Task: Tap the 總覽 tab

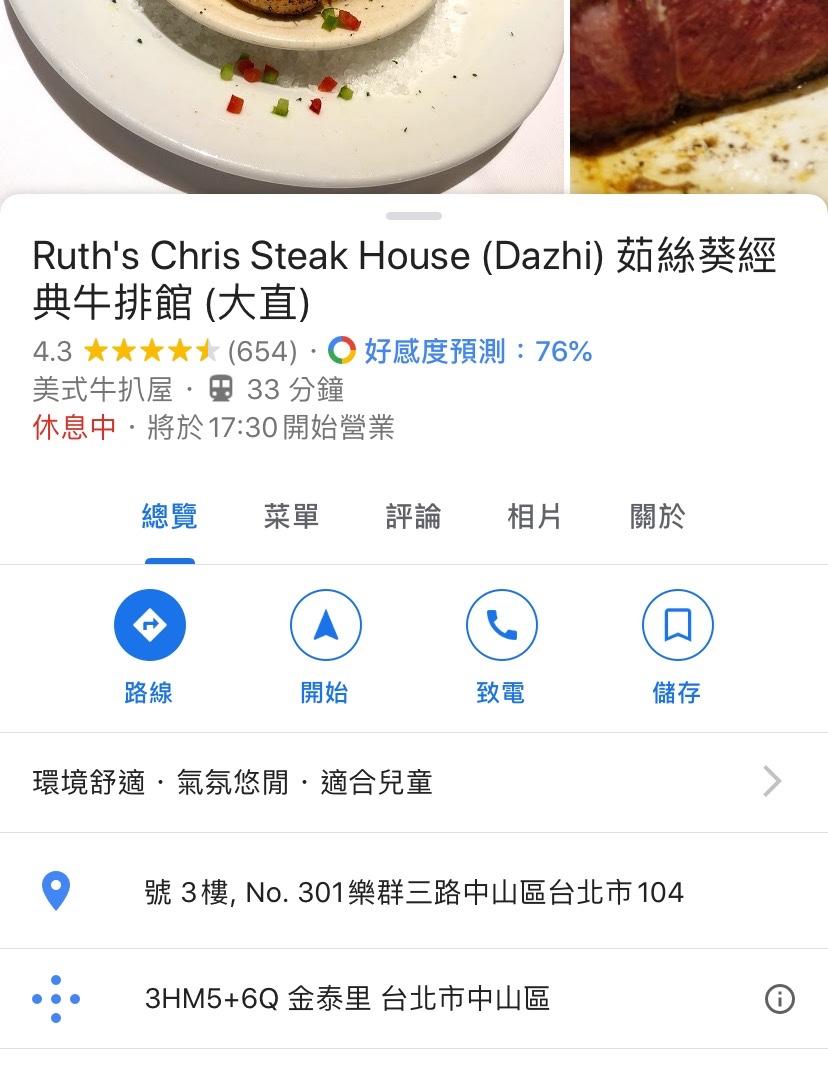Action: (169, 517)
